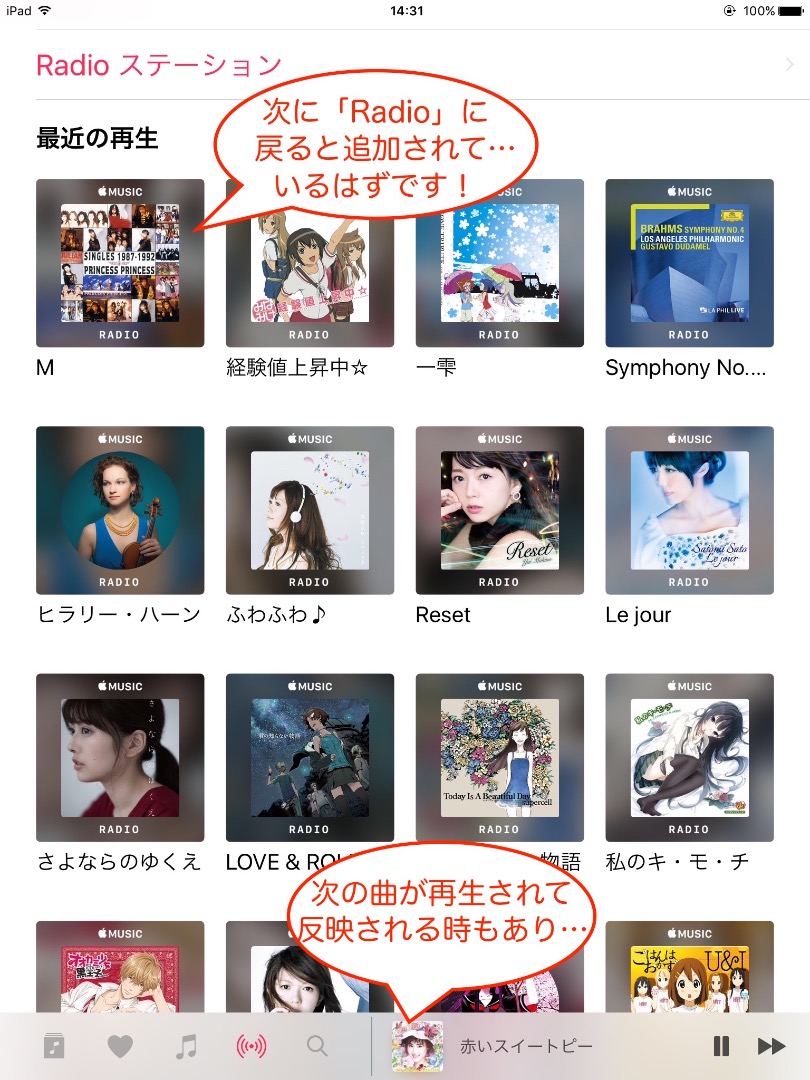Viewport: 810px width, 1080px height.
Task: Open the M radio station
Action: 120,264
